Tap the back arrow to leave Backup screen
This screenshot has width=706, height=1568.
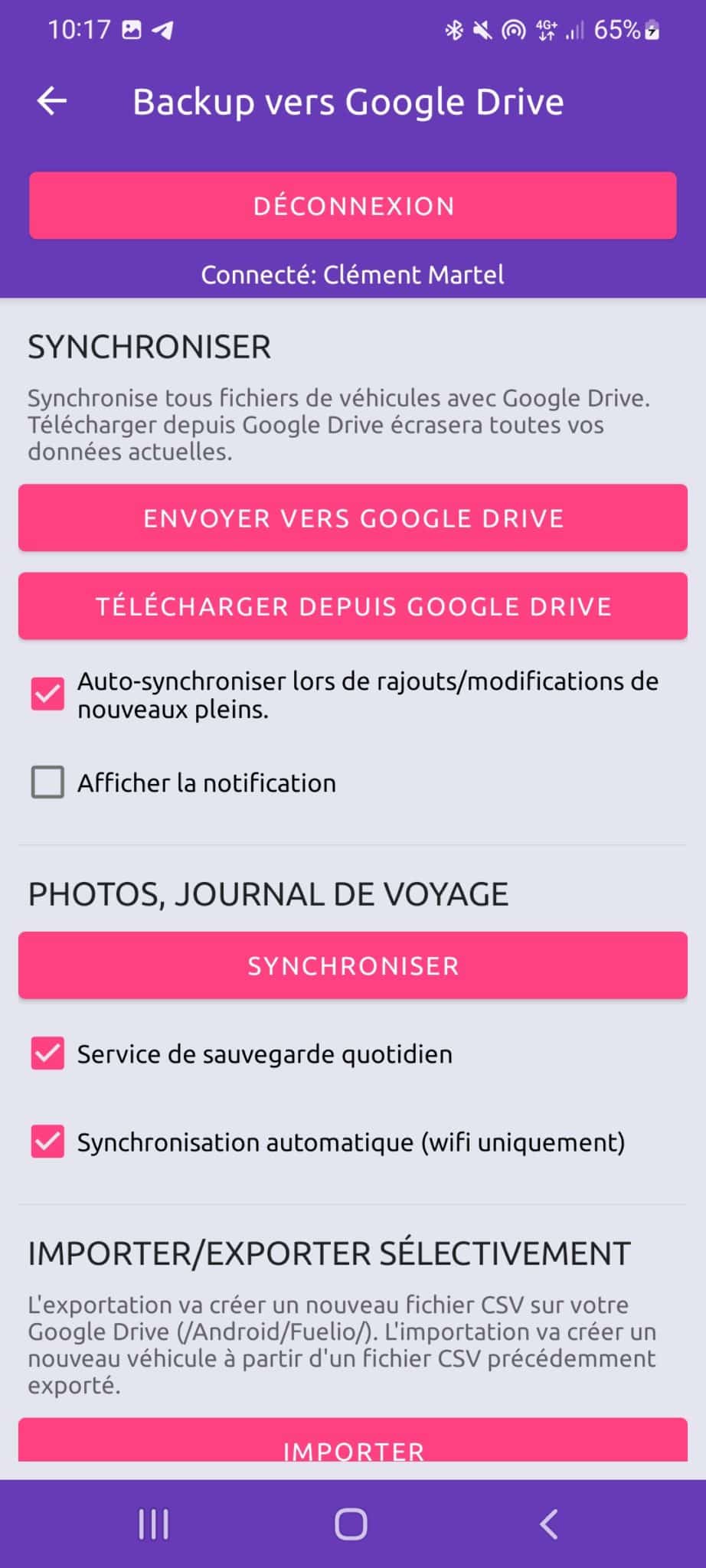pyautogui.click(x=51, y=100)
